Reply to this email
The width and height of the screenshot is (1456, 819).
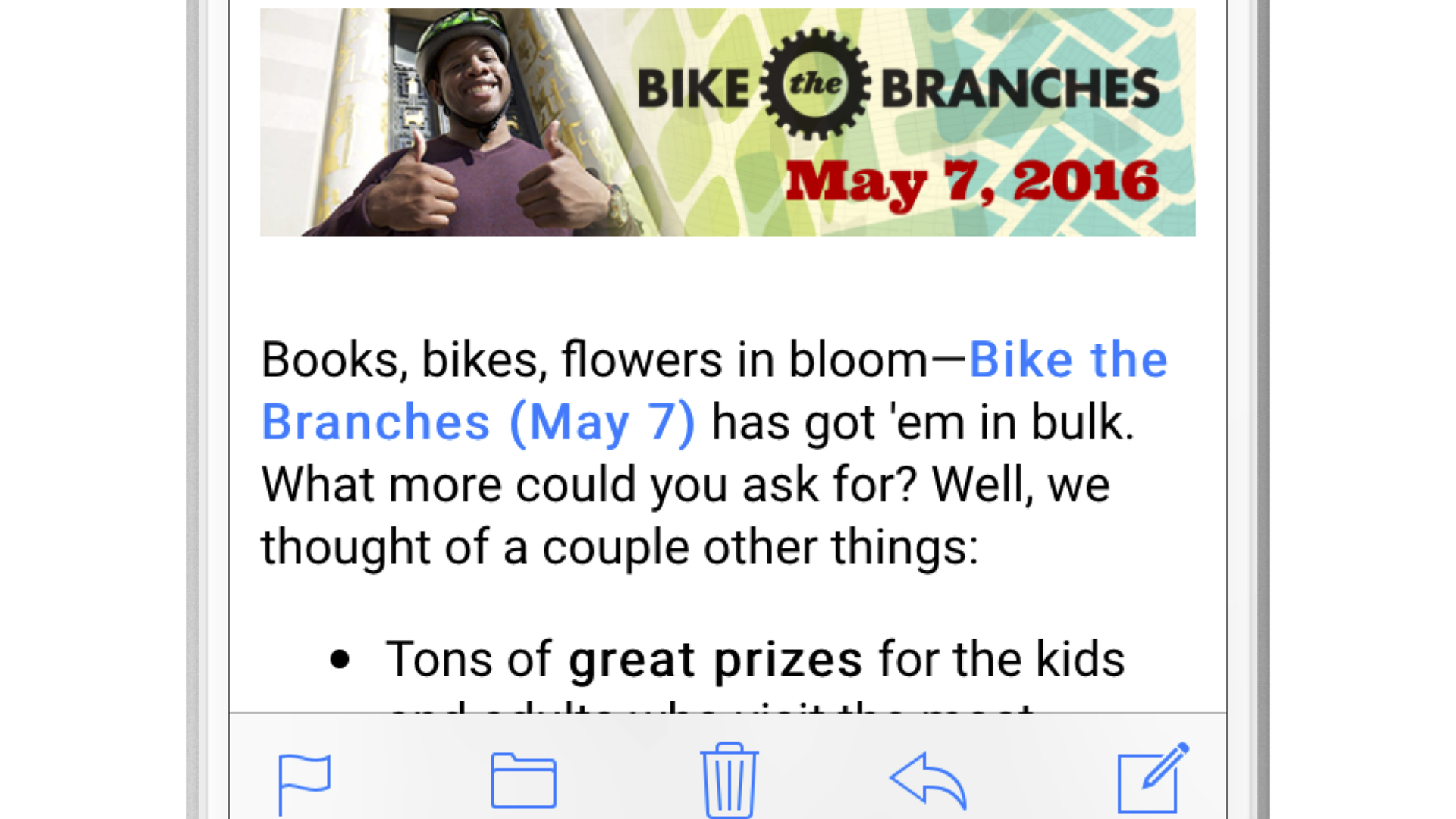point(928,781)
